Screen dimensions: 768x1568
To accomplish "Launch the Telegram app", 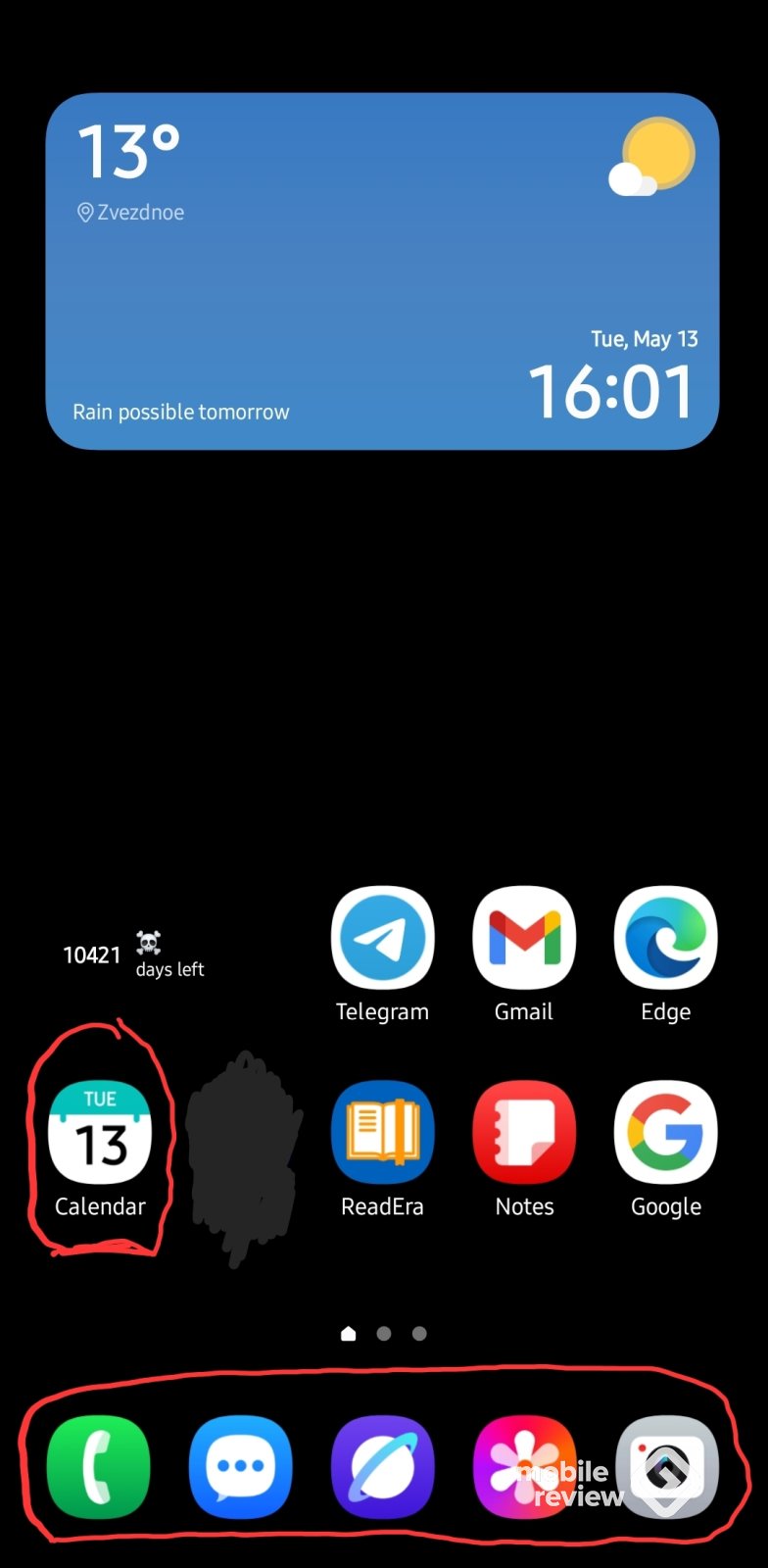I will coord(382,939).
